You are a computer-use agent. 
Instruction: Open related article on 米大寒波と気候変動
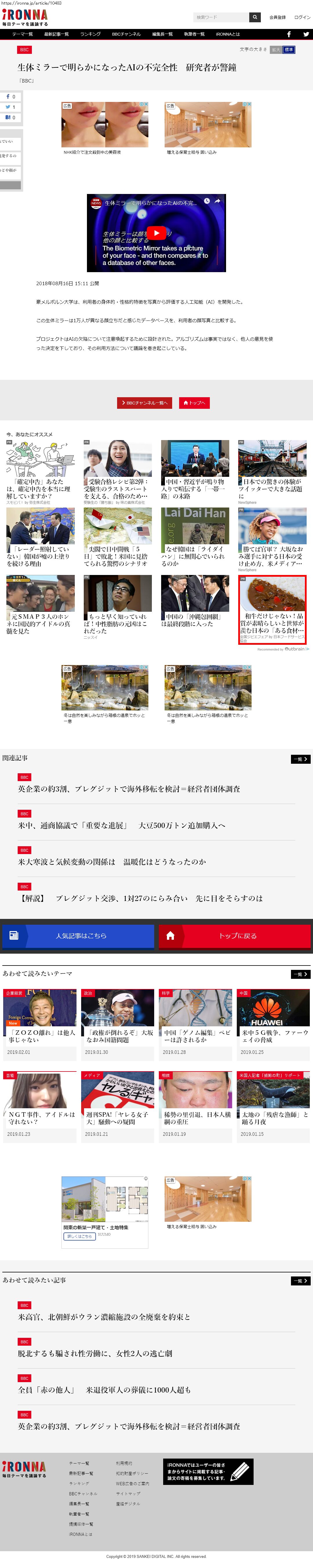(x=112, y=862)
